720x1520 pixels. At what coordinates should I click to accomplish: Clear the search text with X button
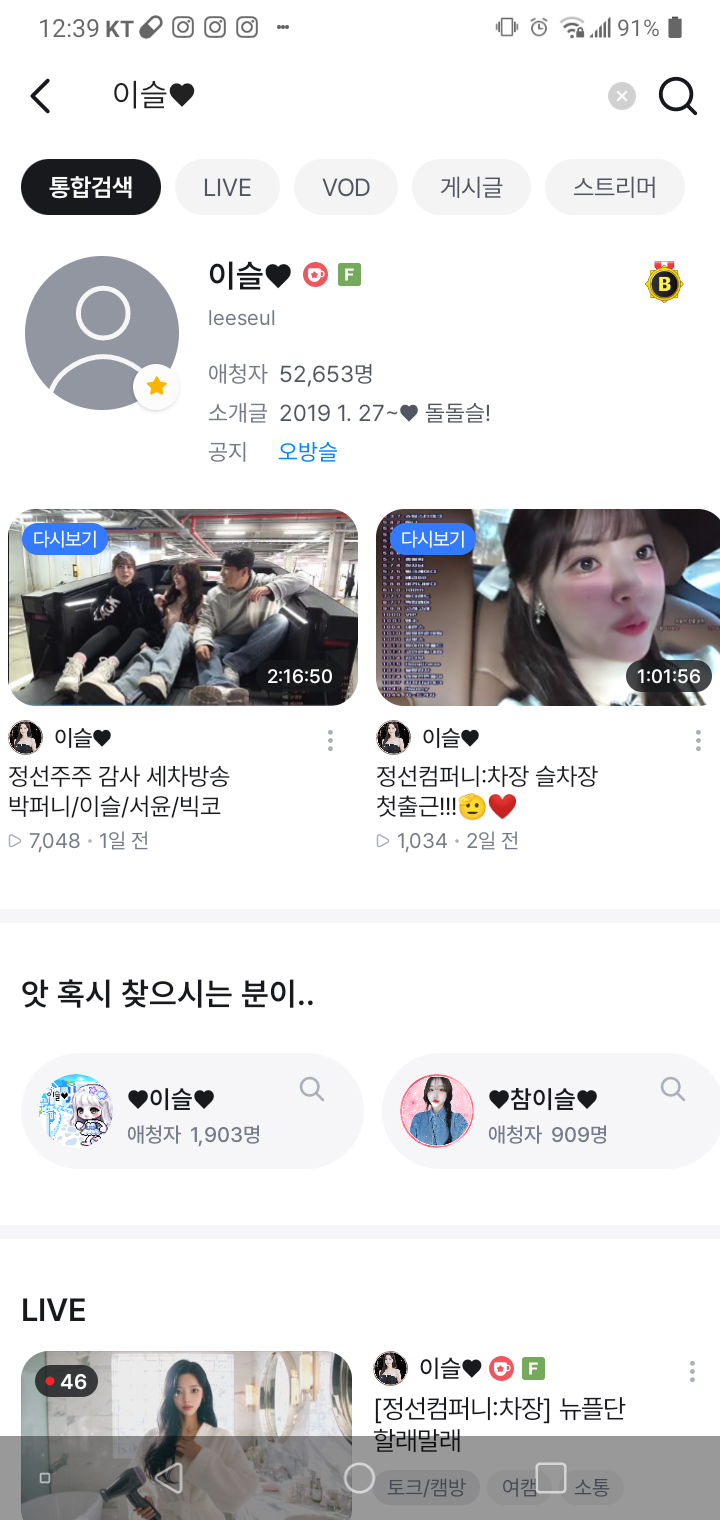coord(622,96)
